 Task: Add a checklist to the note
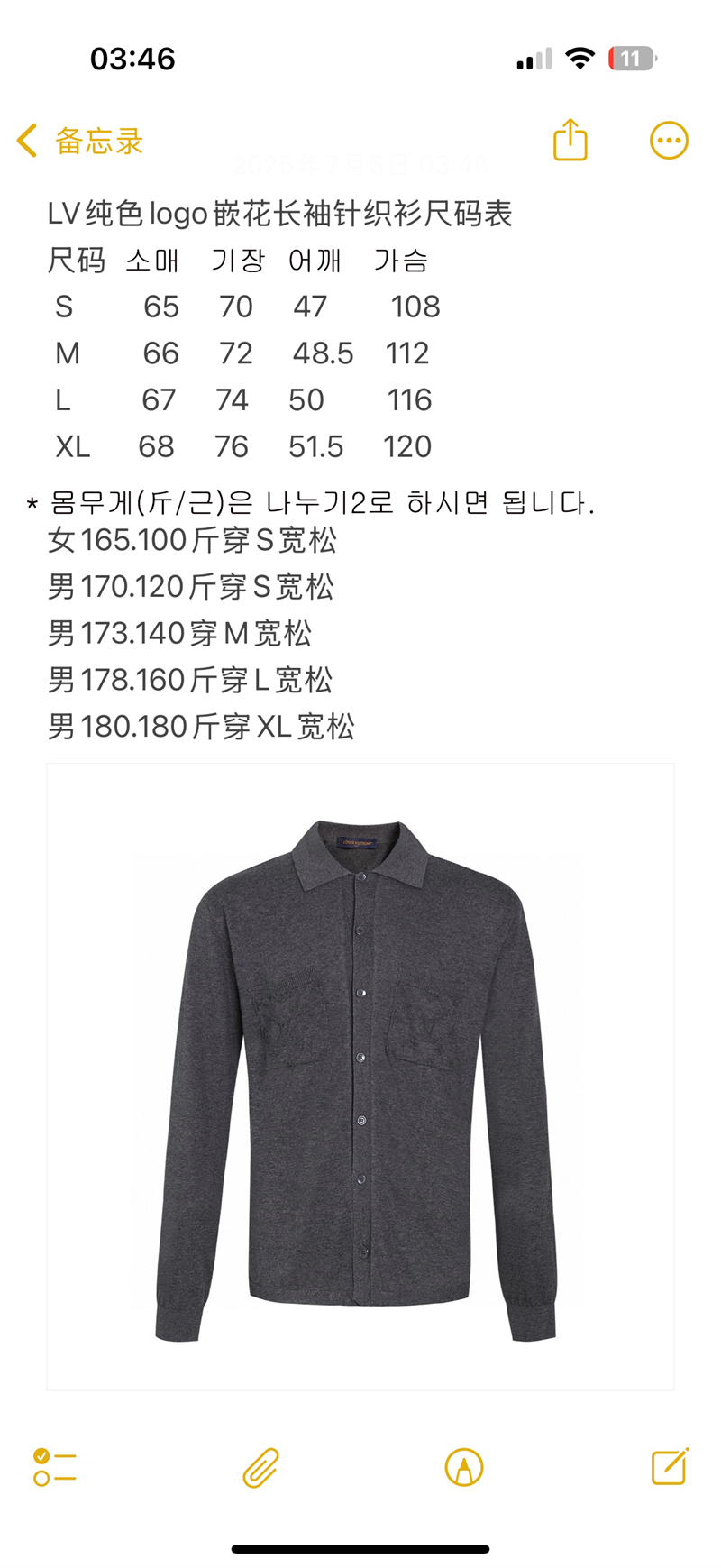(55, 1467)
